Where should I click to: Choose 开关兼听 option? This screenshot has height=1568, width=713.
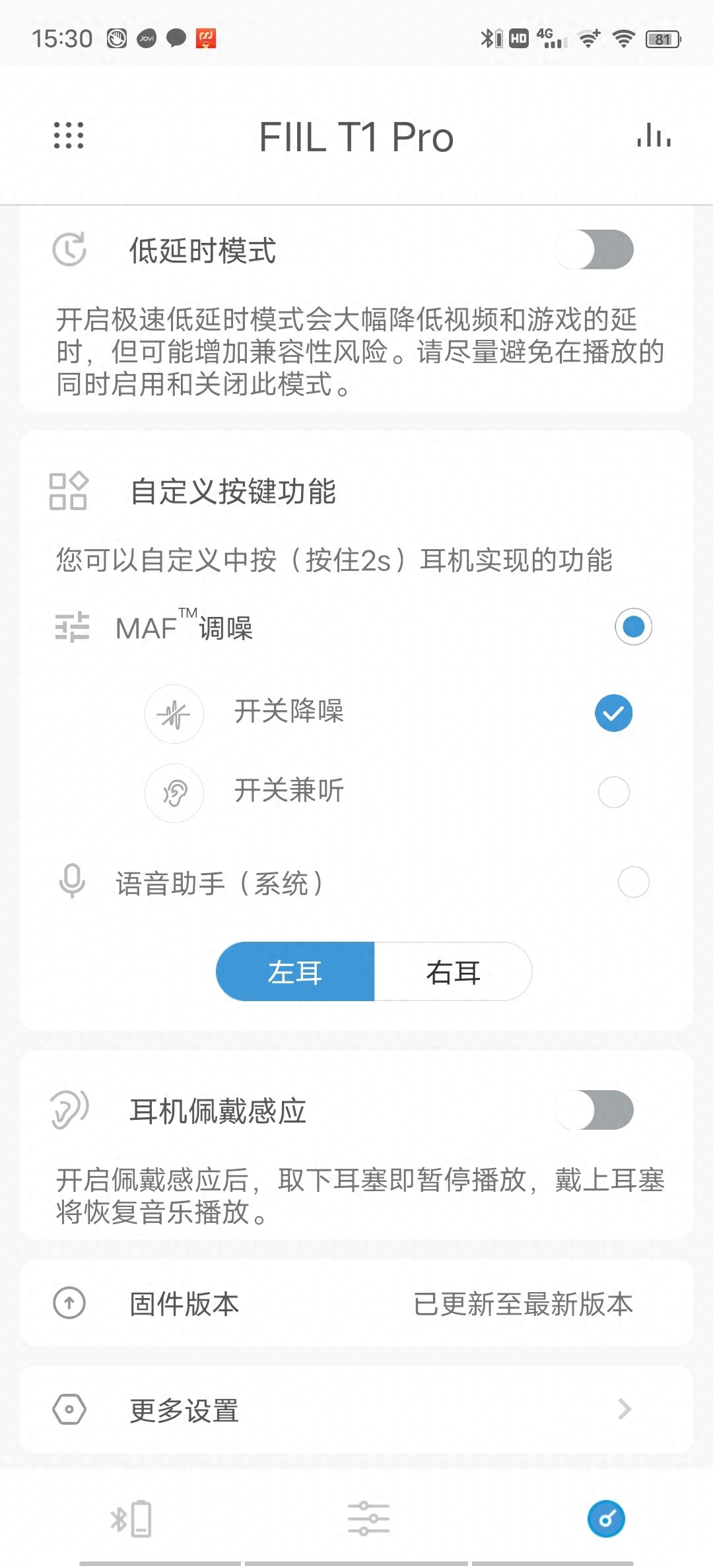coord(613,792)
